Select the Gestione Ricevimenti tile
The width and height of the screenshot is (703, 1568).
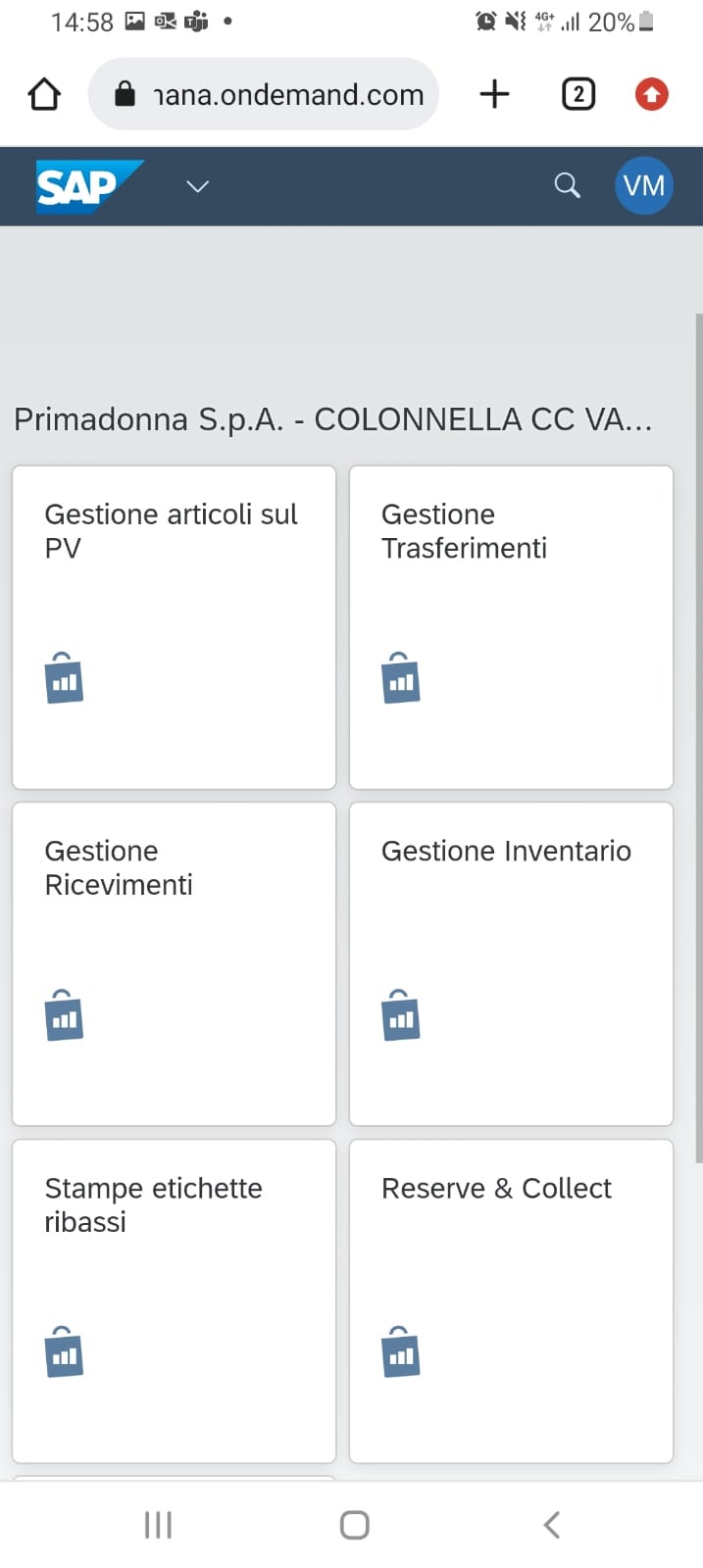click(x=174, y=964)
